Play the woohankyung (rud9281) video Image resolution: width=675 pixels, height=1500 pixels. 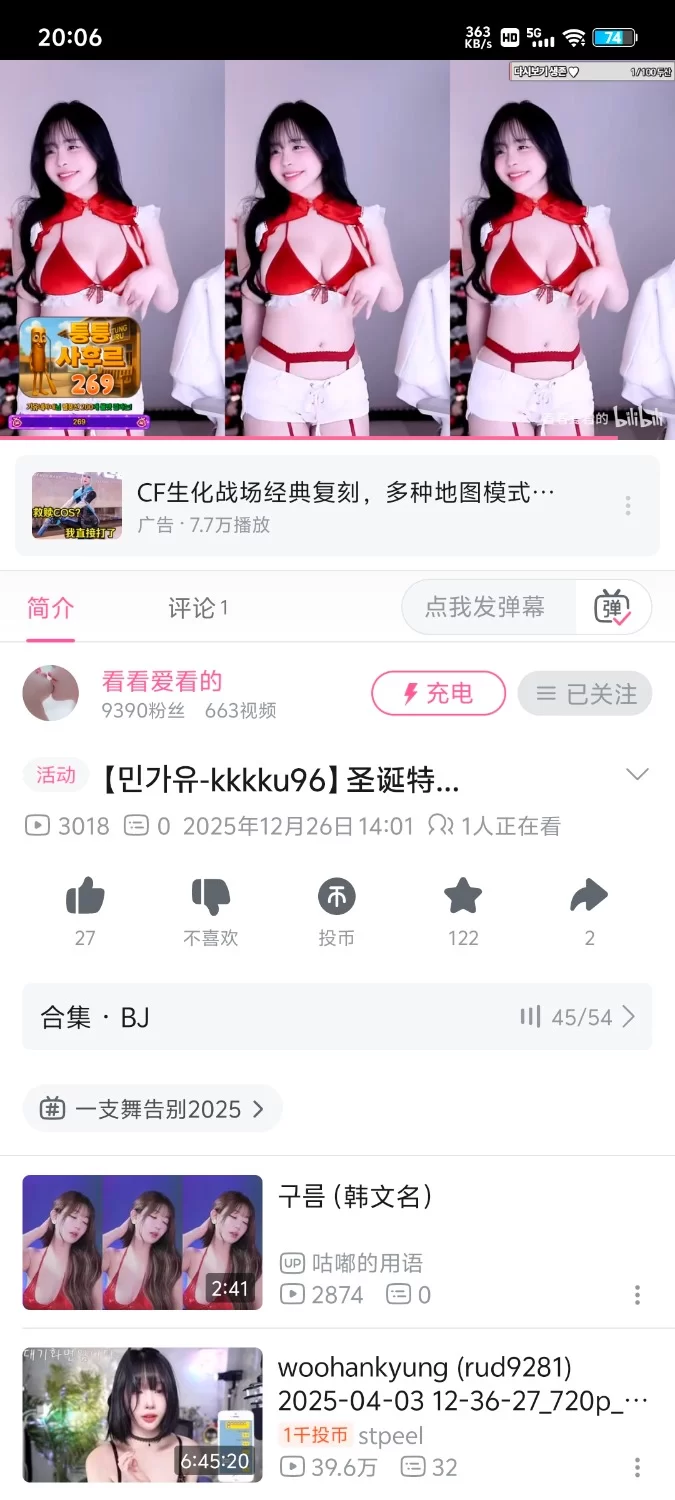click(142, 1414)
